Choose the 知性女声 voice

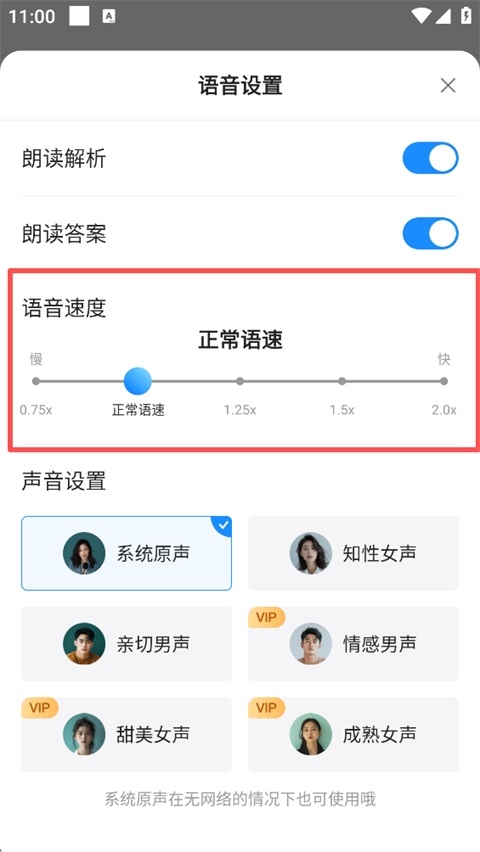(x=353, y=553)
